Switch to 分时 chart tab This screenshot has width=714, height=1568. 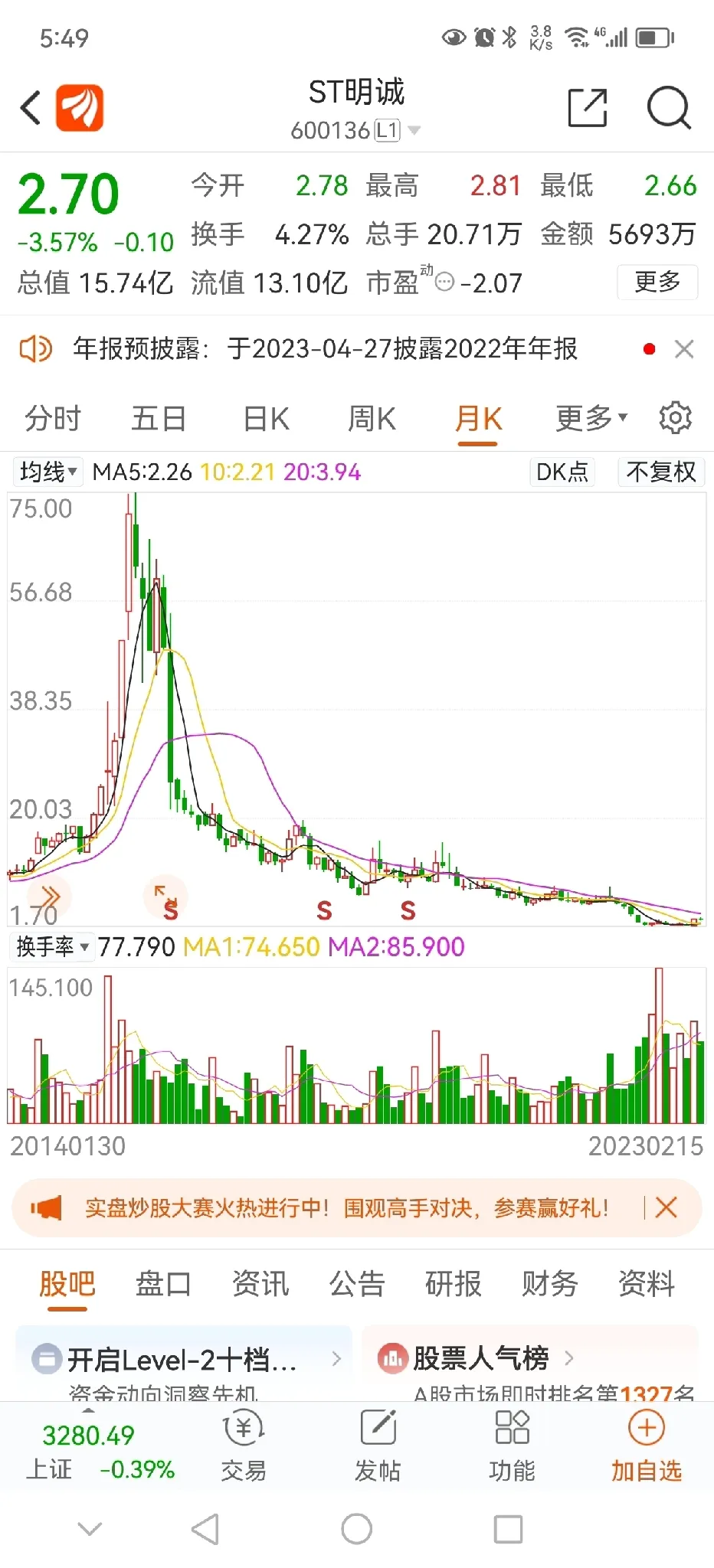pyautogui.click(x=53, y=419)
